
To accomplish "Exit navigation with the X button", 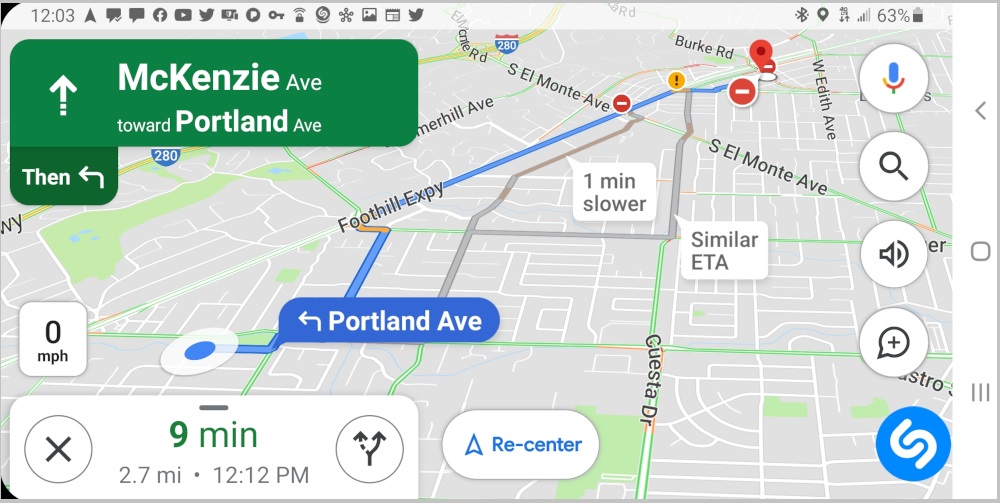I will pos(59,450).
